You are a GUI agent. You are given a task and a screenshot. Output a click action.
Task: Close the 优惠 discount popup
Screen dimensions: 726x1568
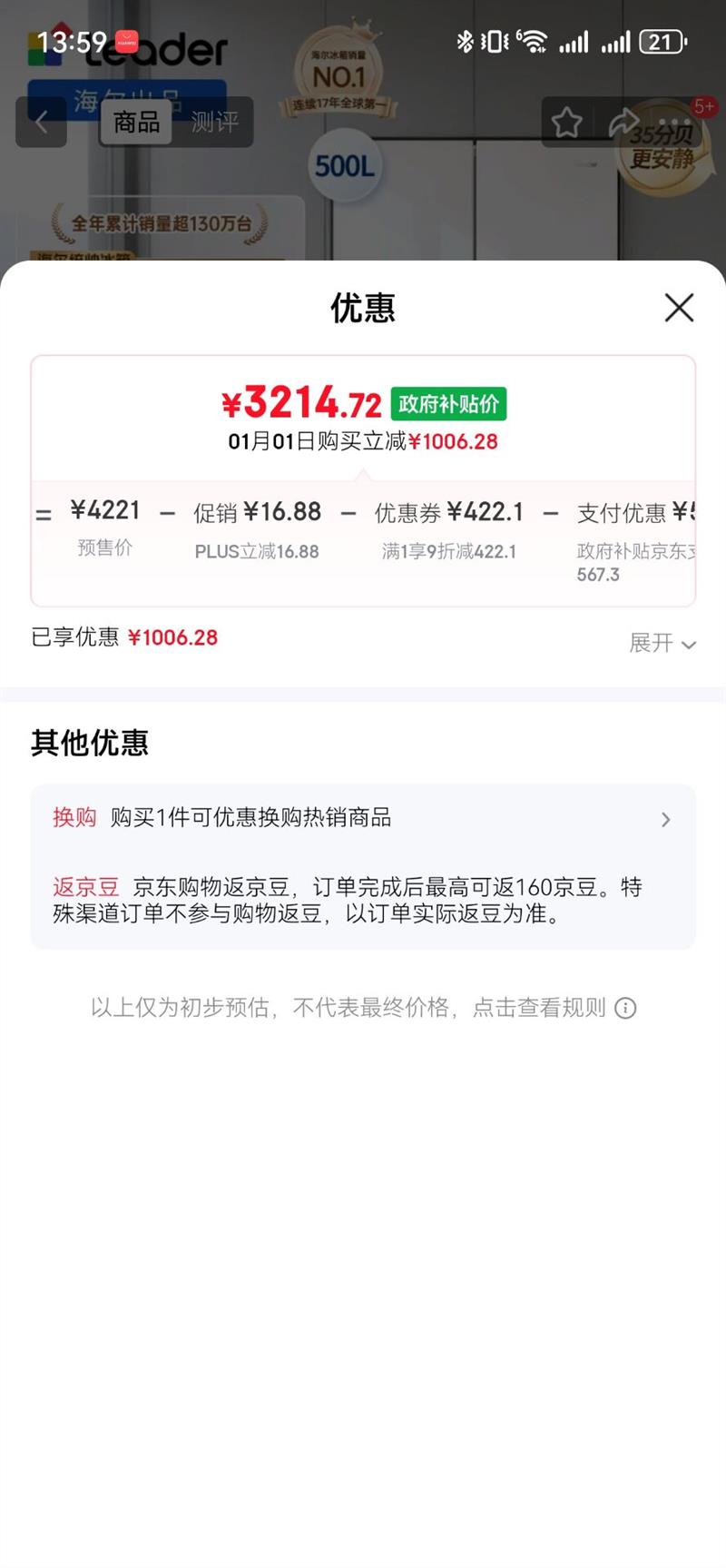pos(678,309)
